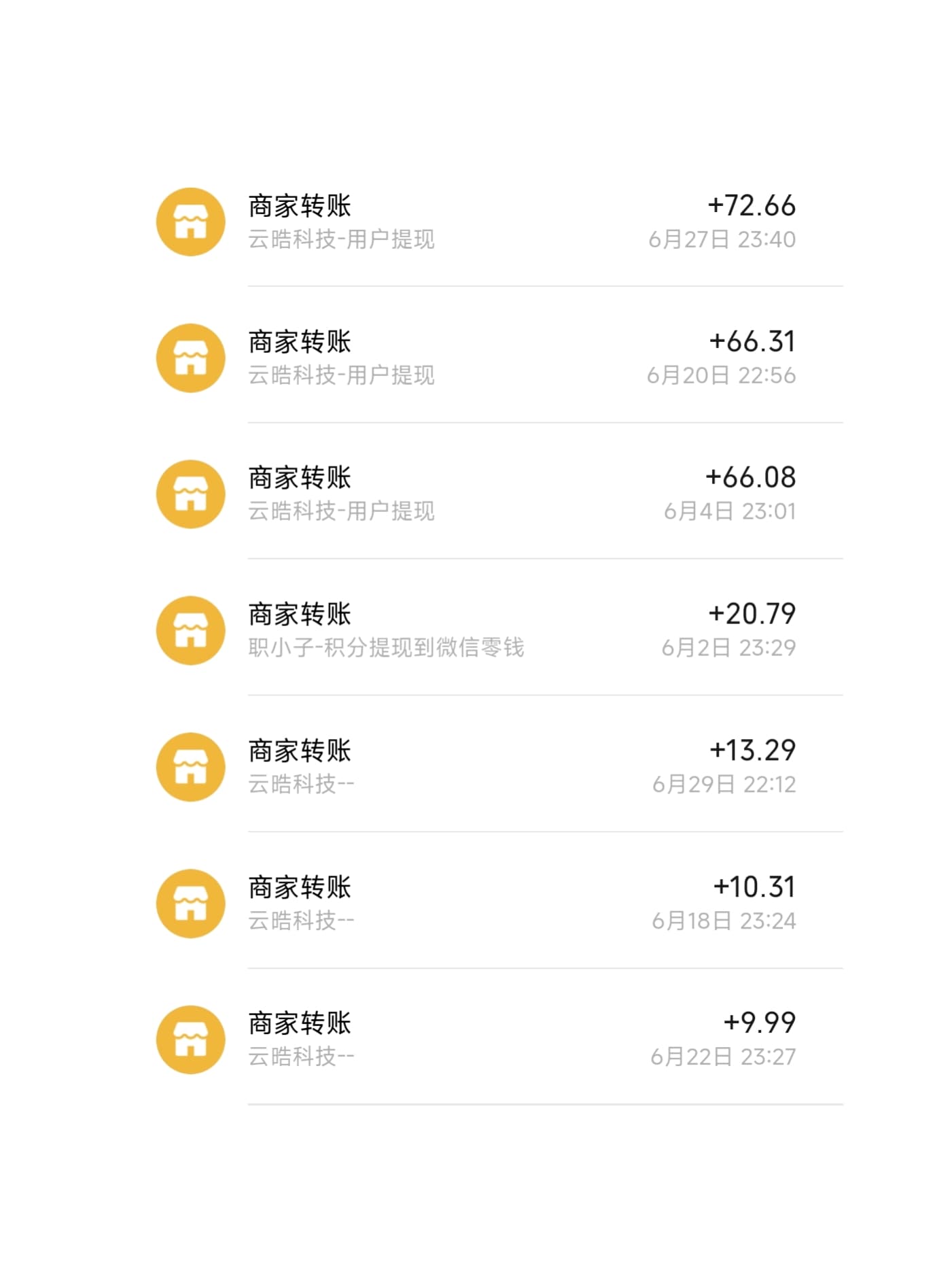Select the merchant icon next to +66.08

click(x=191, y=495)
